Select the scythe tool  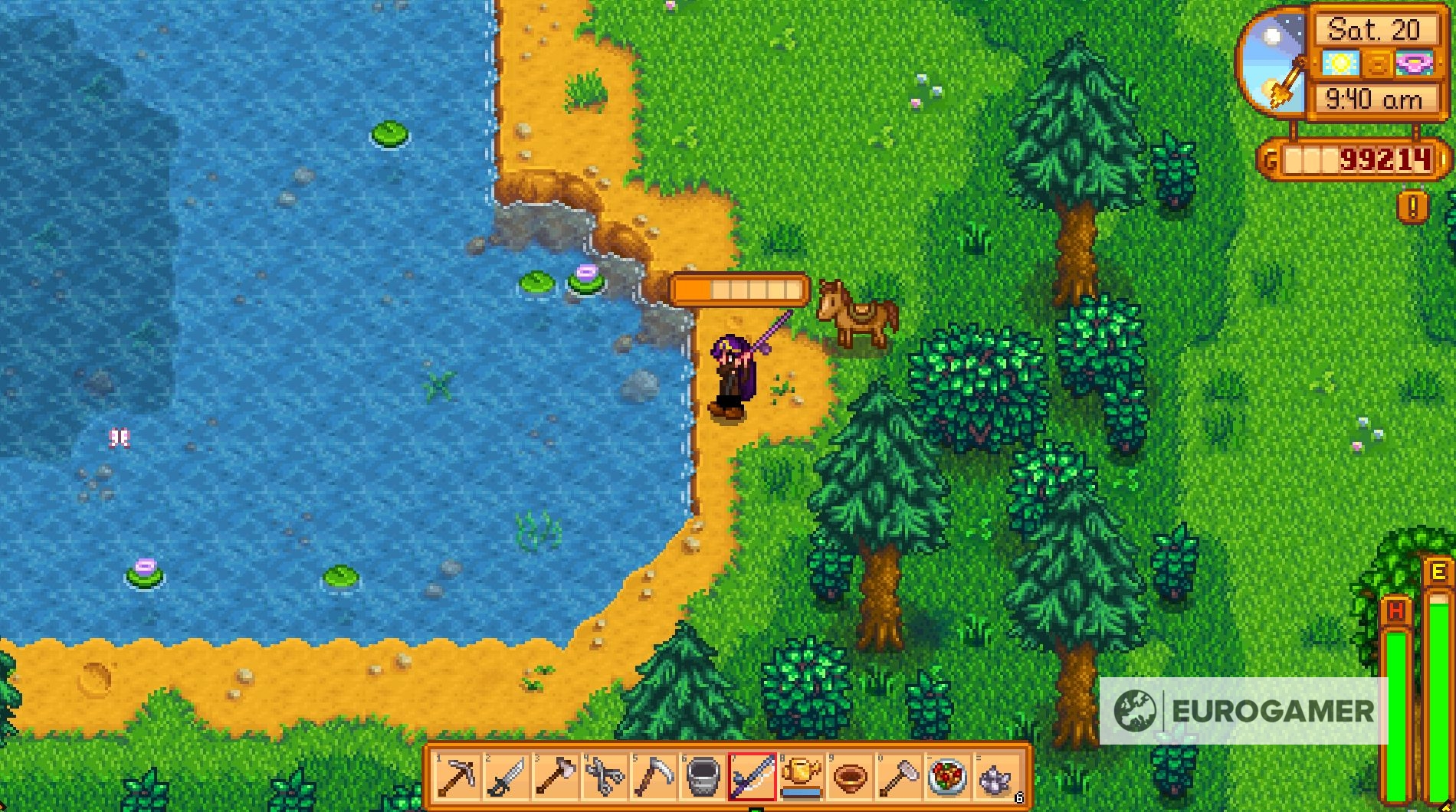653,777
